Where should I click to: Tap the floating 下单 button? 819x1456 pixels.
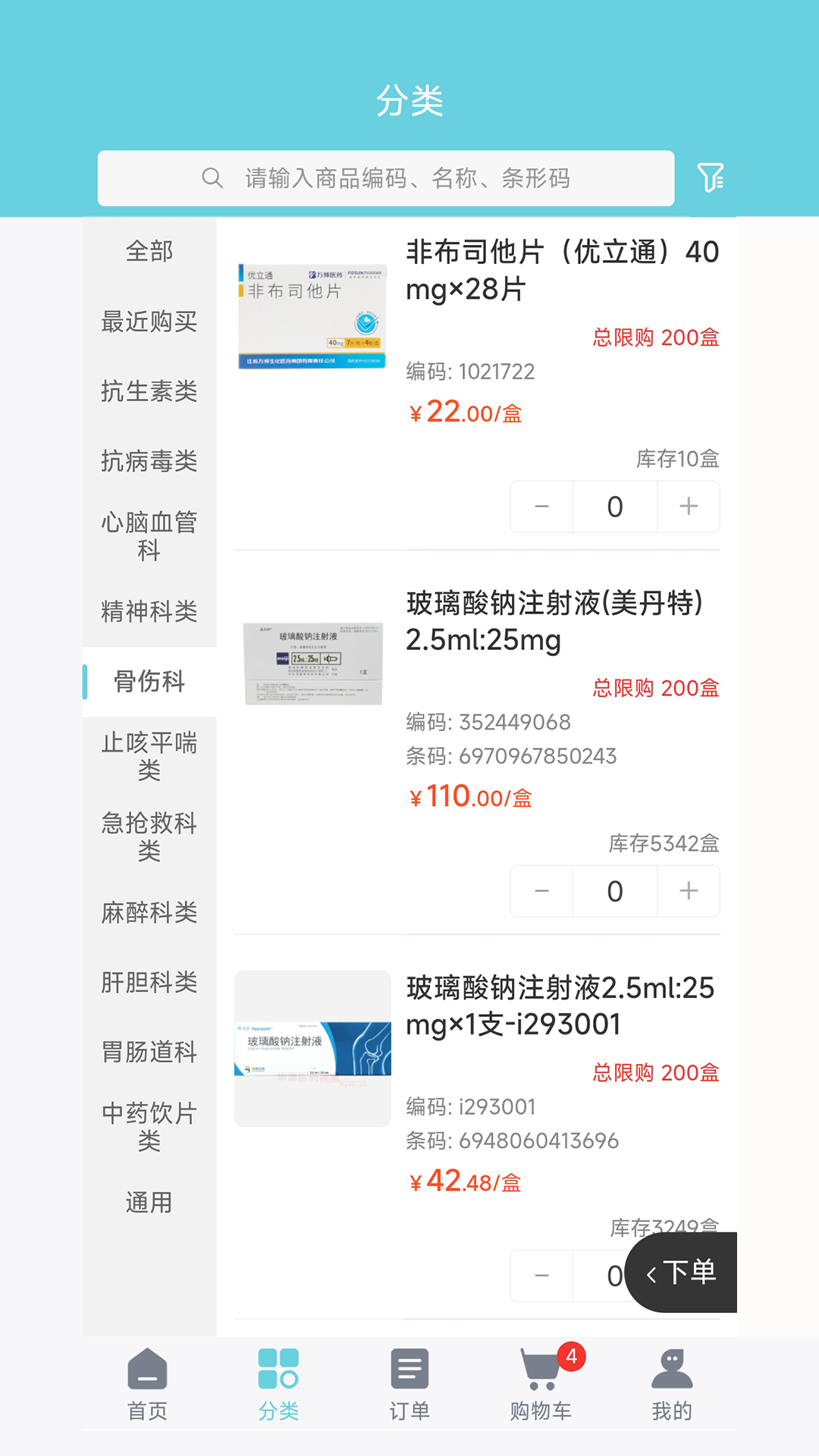click(x=682, y=1272)
